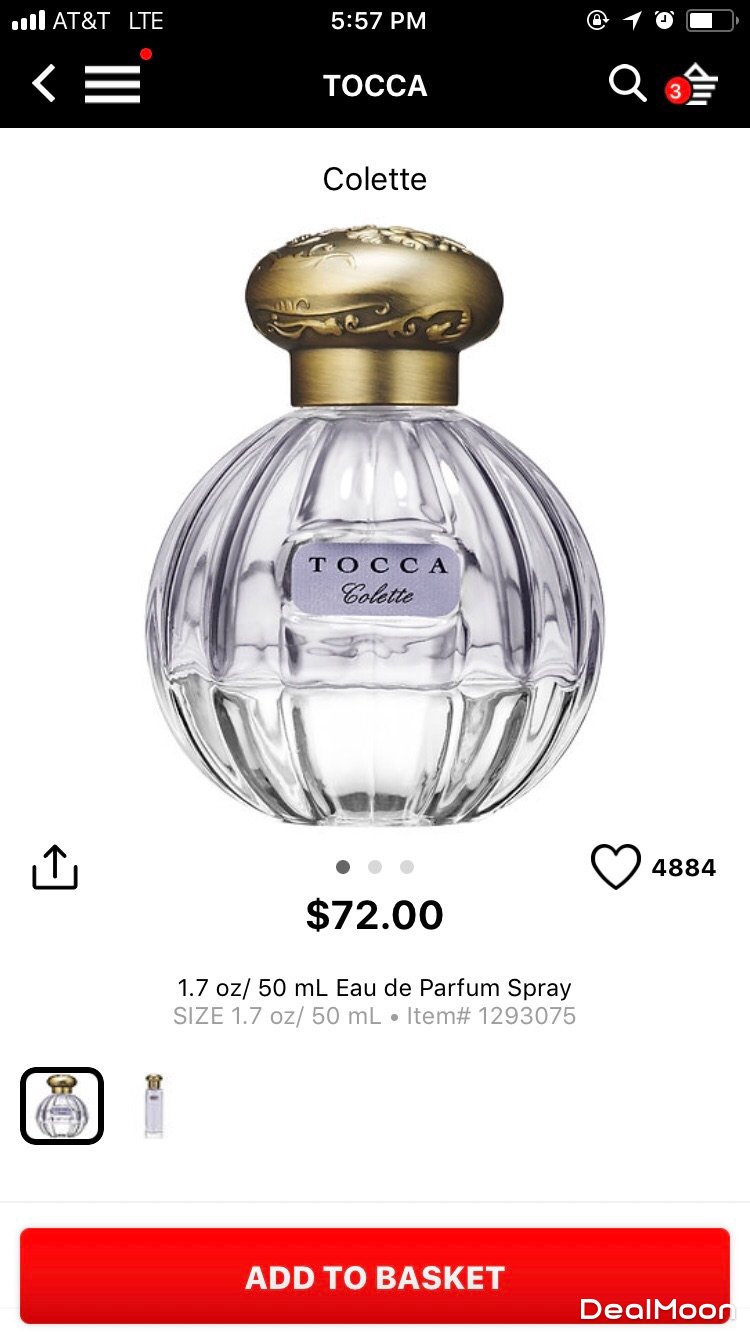The image size is (750, 1334).
Task: Share the Colette perfume product
Action: pyautogui.click(x=55, y=867)
